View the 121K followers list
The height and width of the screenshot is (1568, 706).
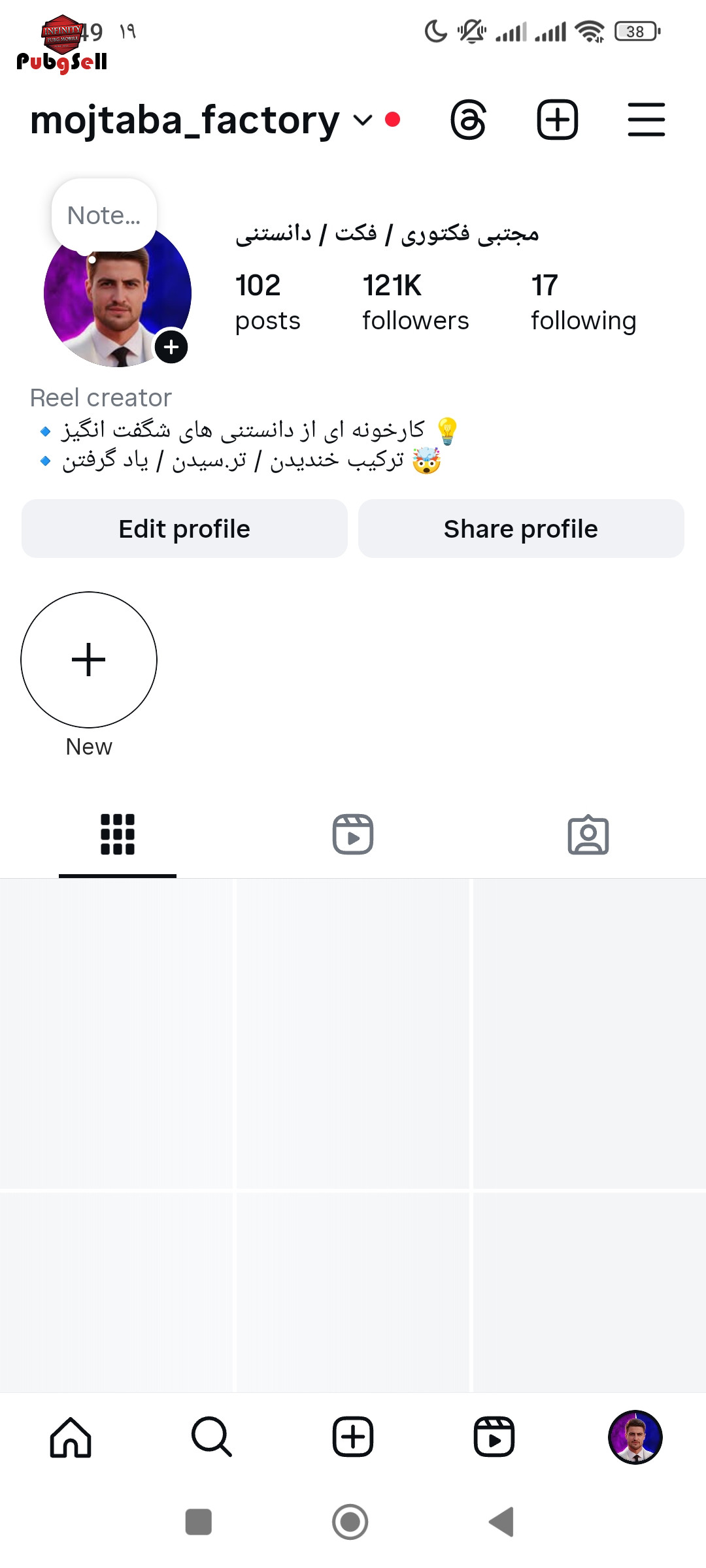coord(415,302)
